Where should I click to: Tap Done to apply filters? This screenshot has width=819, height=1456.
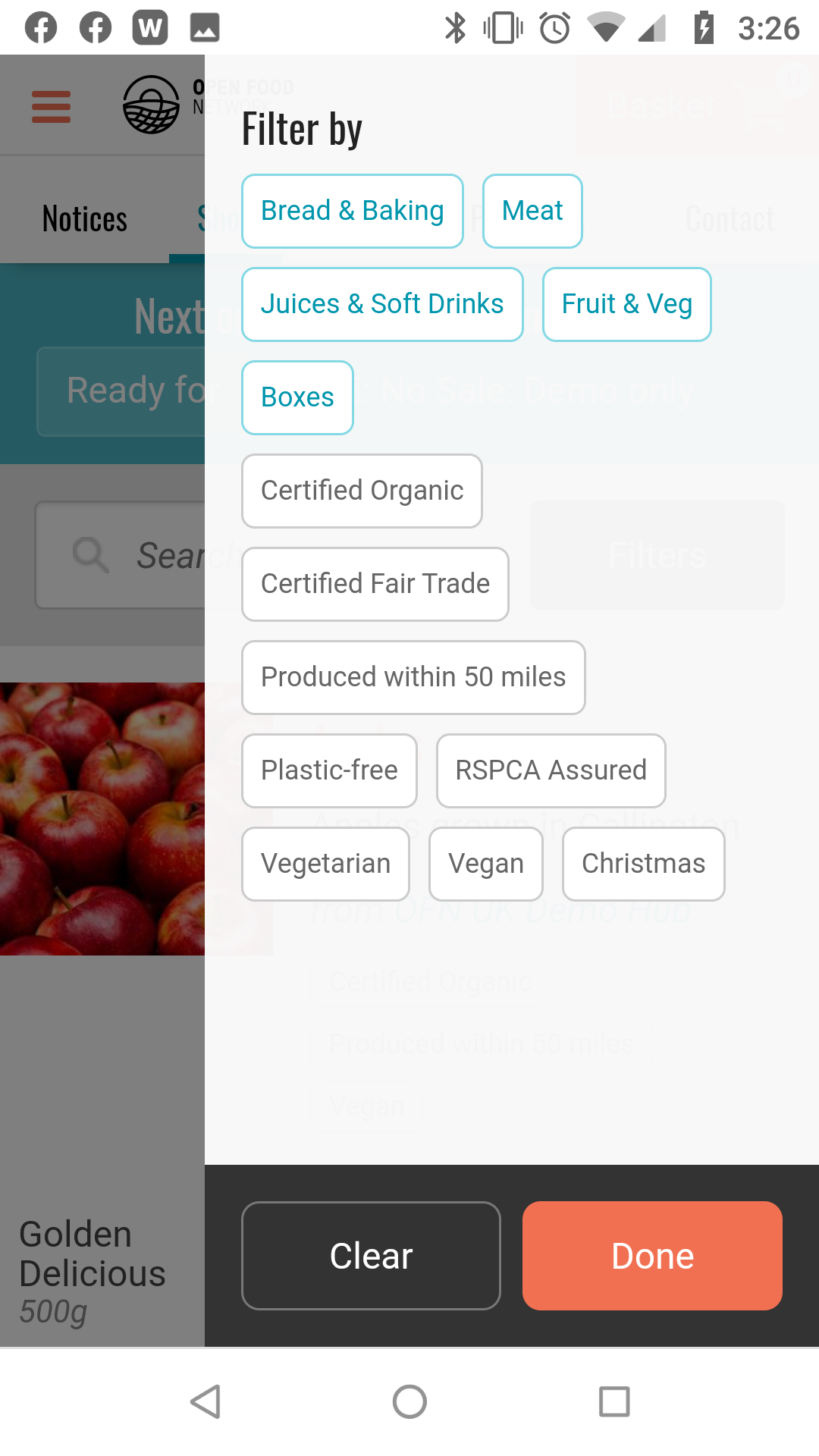[x=652, y=1256]
